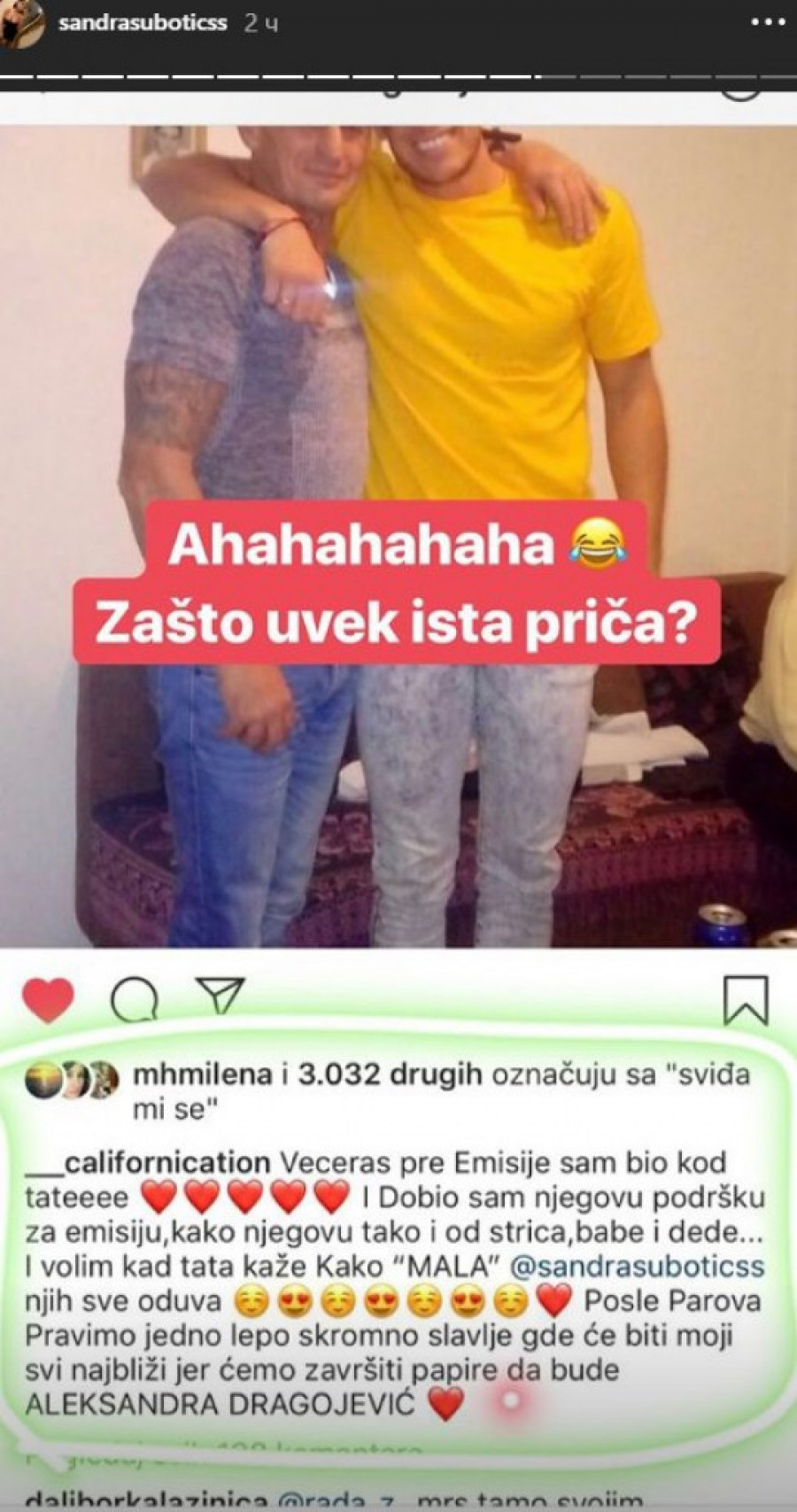Open sandrasuboticss profile from the story header

(x=142, y=23)
